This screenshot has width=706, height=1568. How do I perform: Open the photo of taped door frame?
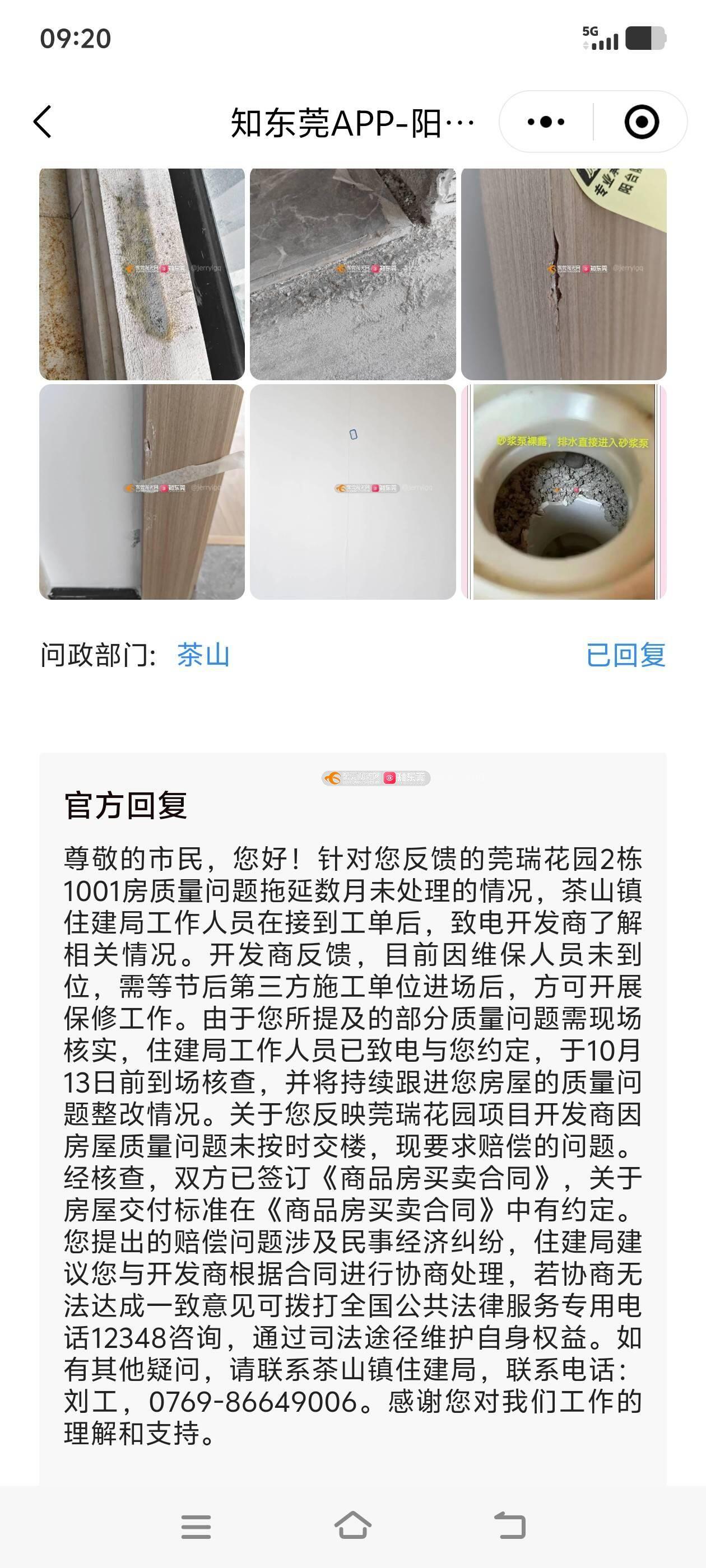tap(142, 492)
